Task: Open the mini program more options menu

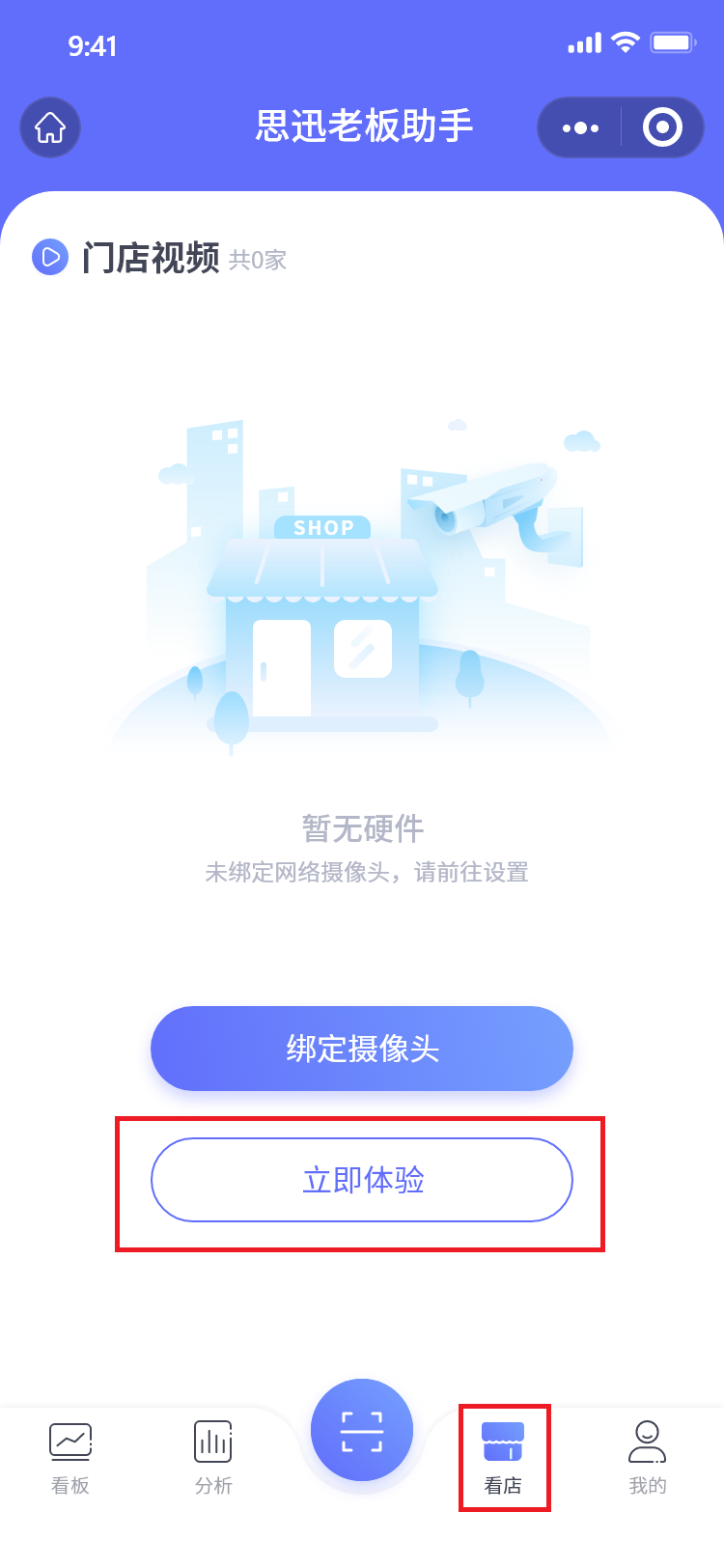Action: tap(580, 127)
